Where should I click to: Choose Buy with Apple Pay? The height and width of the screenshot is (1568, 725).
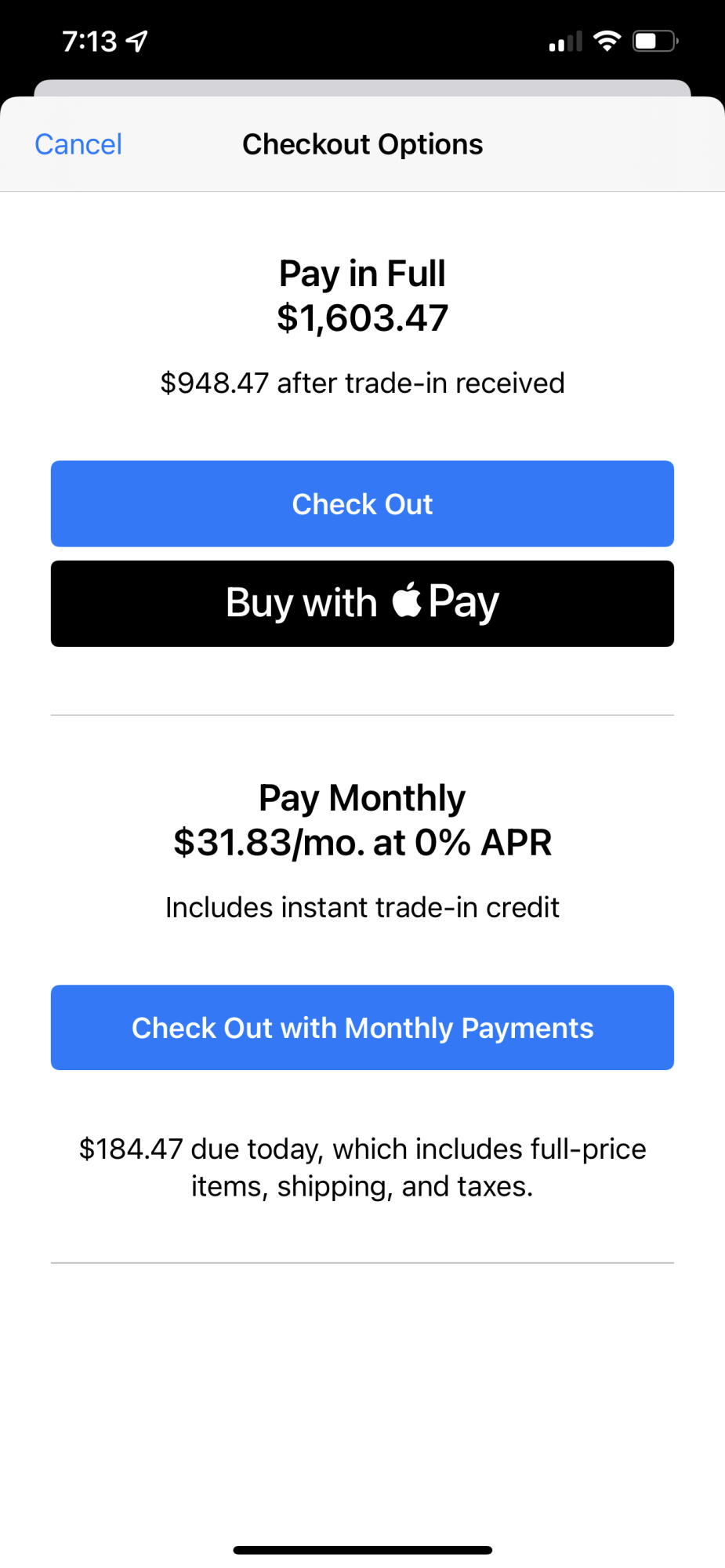[362, 603]
